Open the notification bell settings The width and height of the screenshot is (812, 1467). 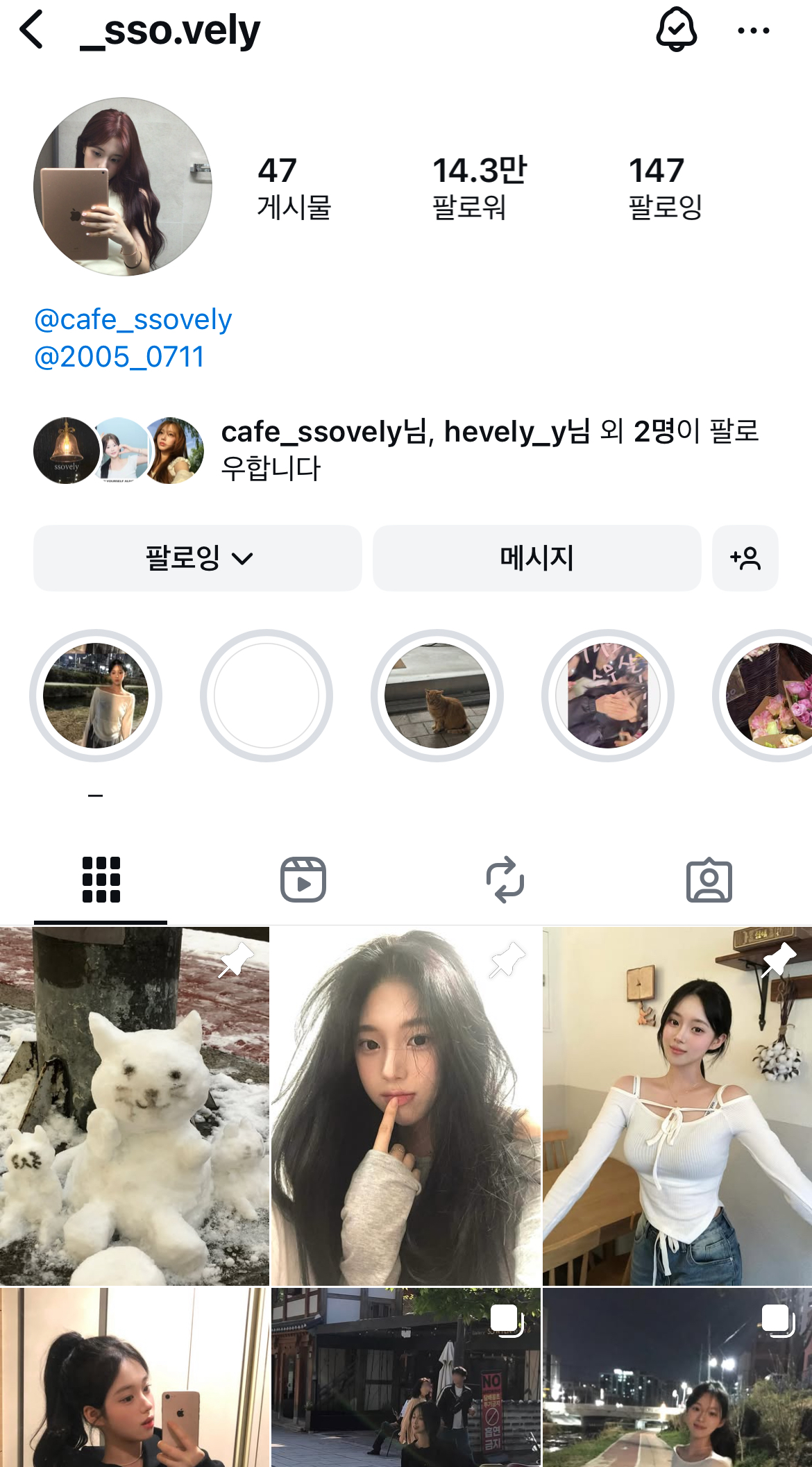coord(676,30)
